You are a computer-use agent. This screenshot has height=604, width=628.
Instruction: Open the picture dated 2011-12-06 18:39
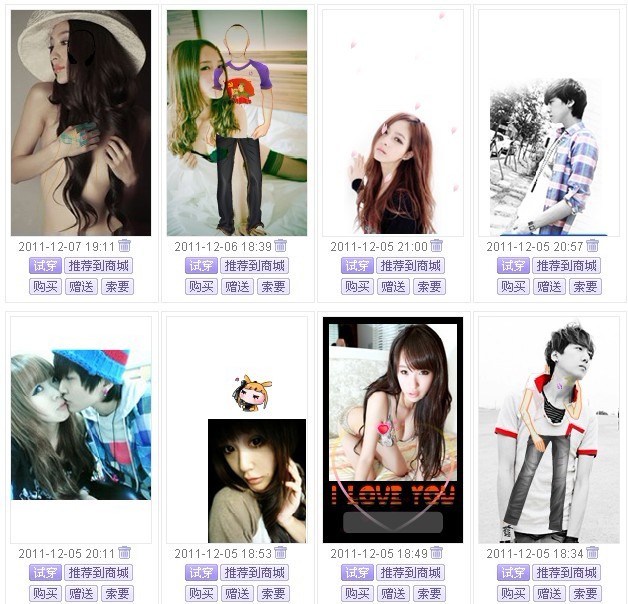pyautogui.click(x=237, y=122)
